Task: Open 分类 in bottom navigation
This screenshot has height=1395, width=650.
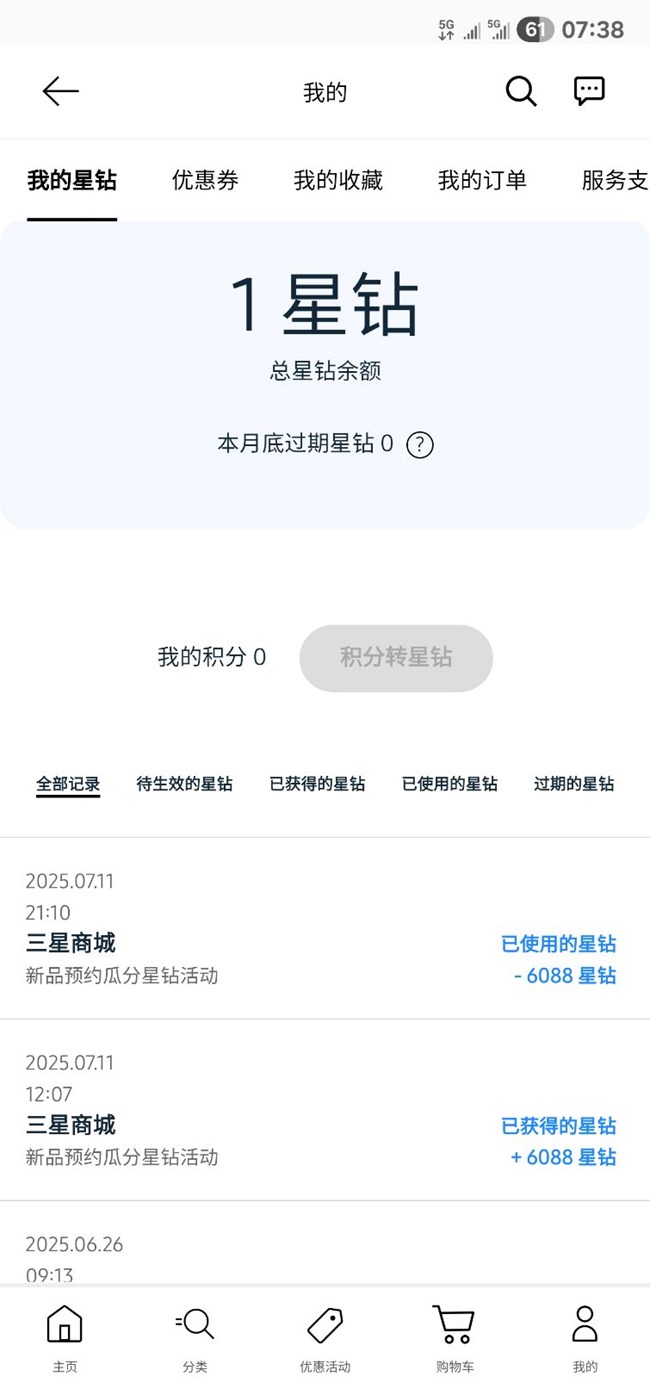Action: (195, 1339)
